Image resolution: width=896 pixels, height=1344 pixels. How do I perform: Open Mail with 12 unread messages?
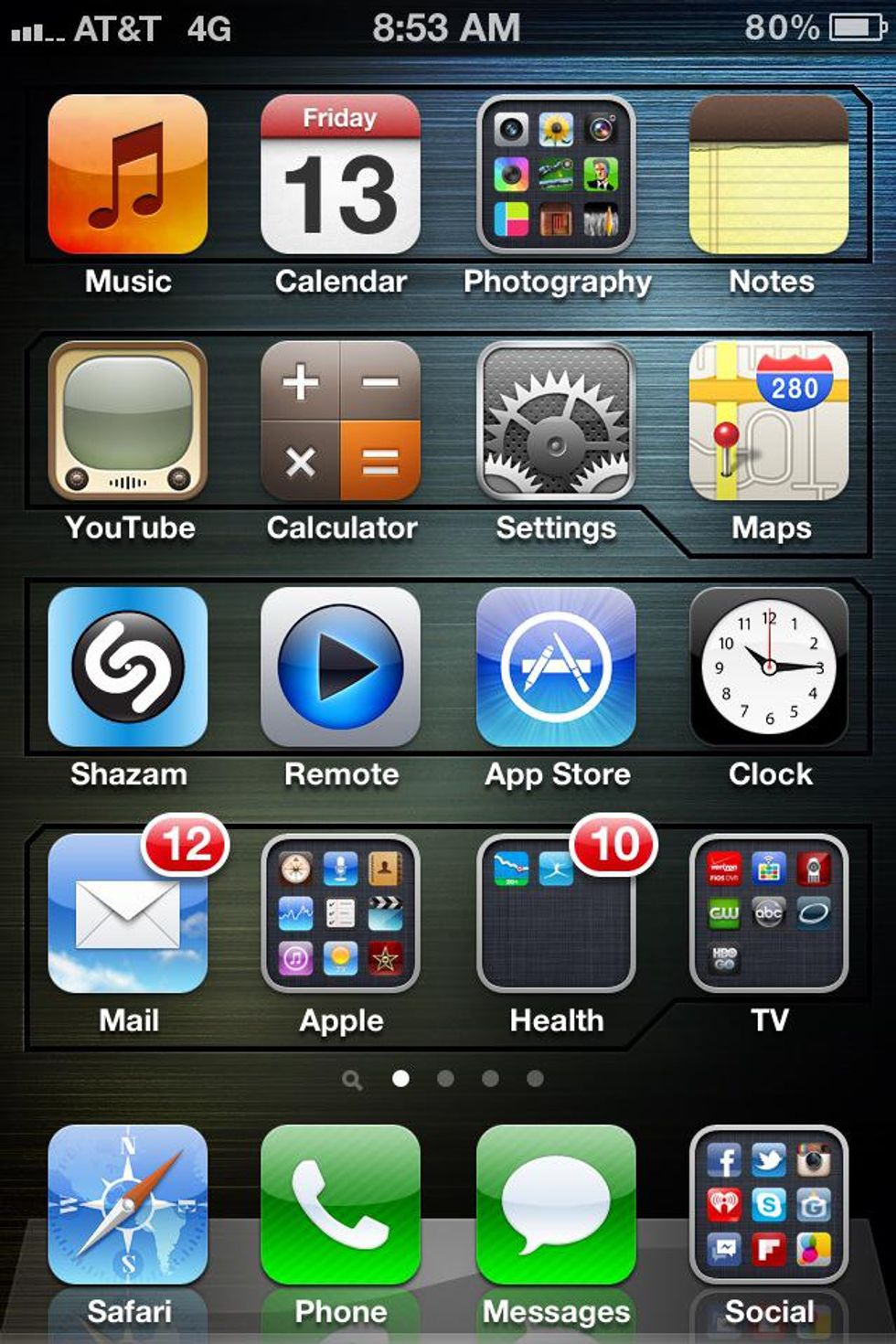click(128, 912)
